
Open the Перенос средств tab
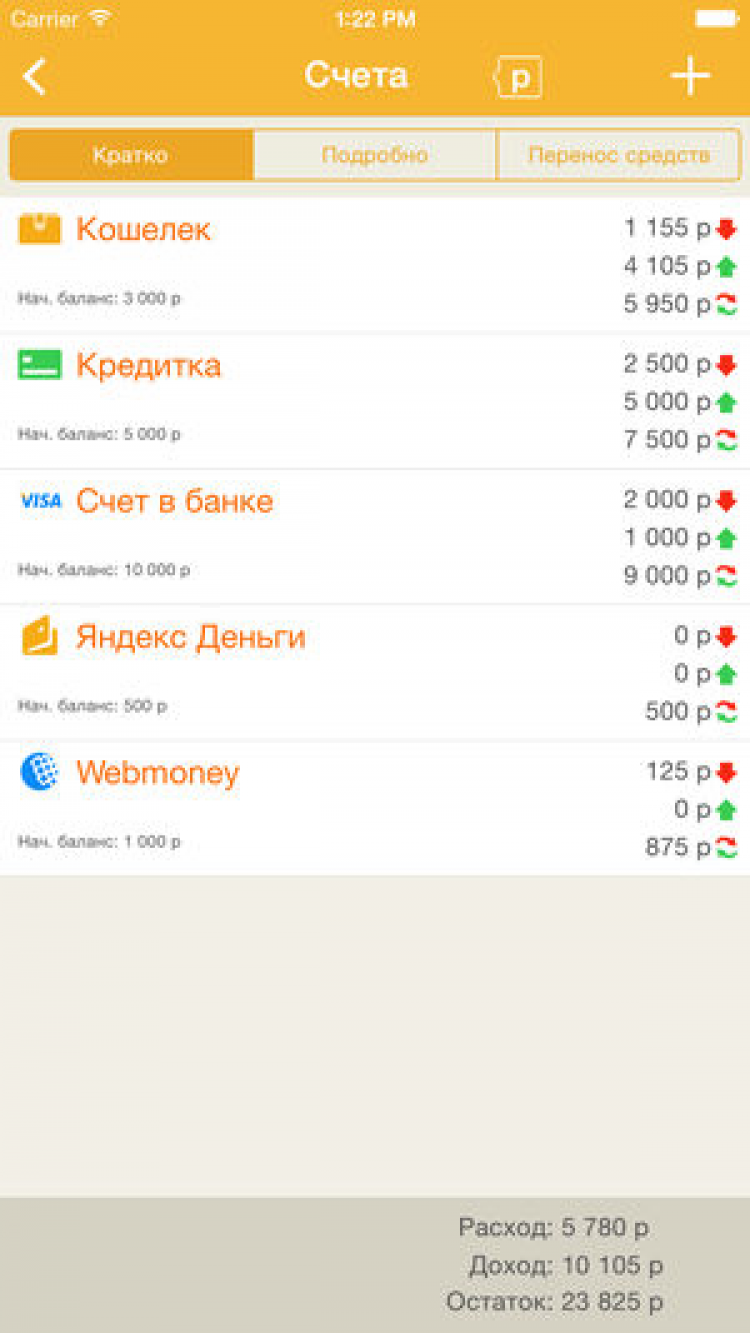tap(618, 155)
